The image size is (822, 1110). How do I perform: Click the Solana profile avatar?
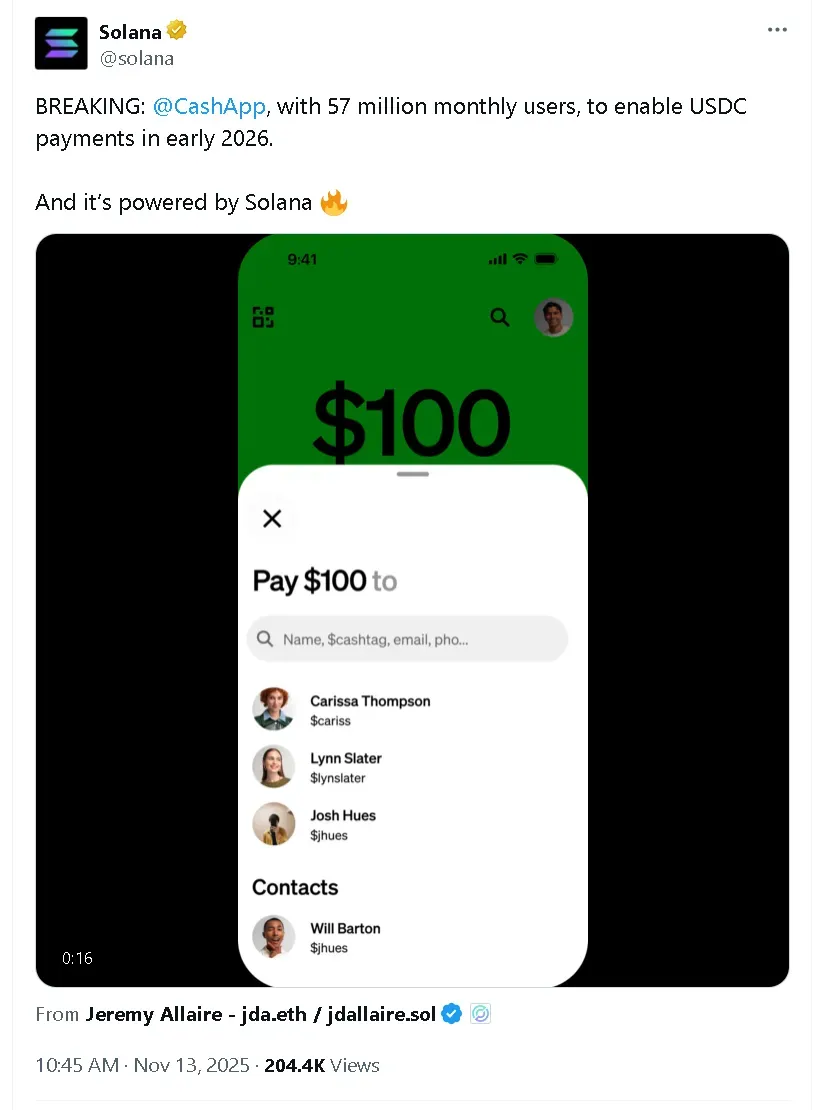point(61,43)
